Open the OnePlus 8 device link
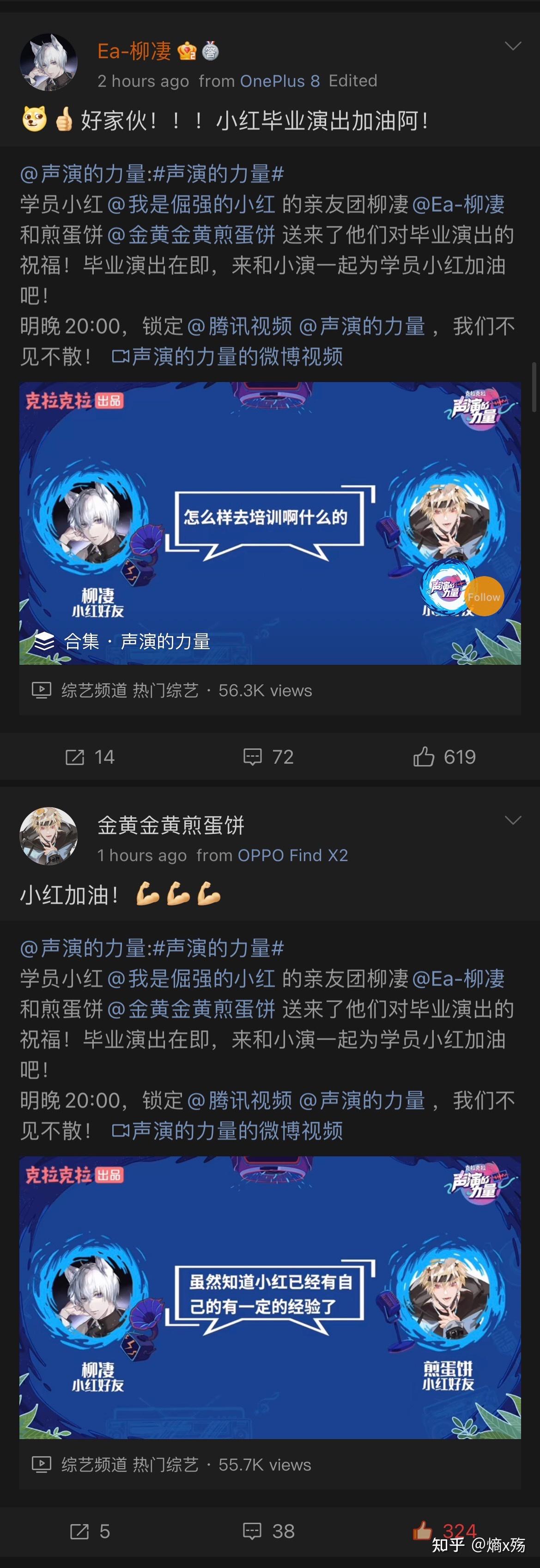Image resolution: width=540 pixels, height=1568 pixels. pos(279,81)
